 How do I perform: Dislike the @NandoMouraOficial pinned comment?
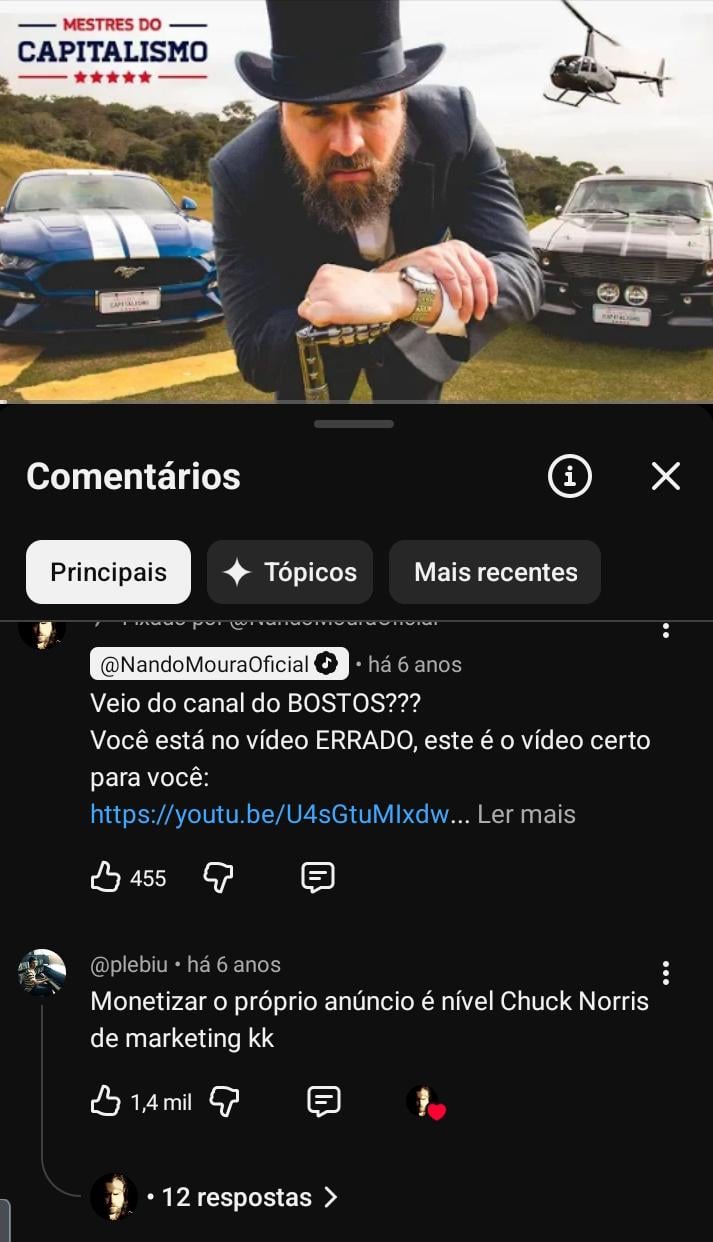pyautogui.click(x=218, y=878)
